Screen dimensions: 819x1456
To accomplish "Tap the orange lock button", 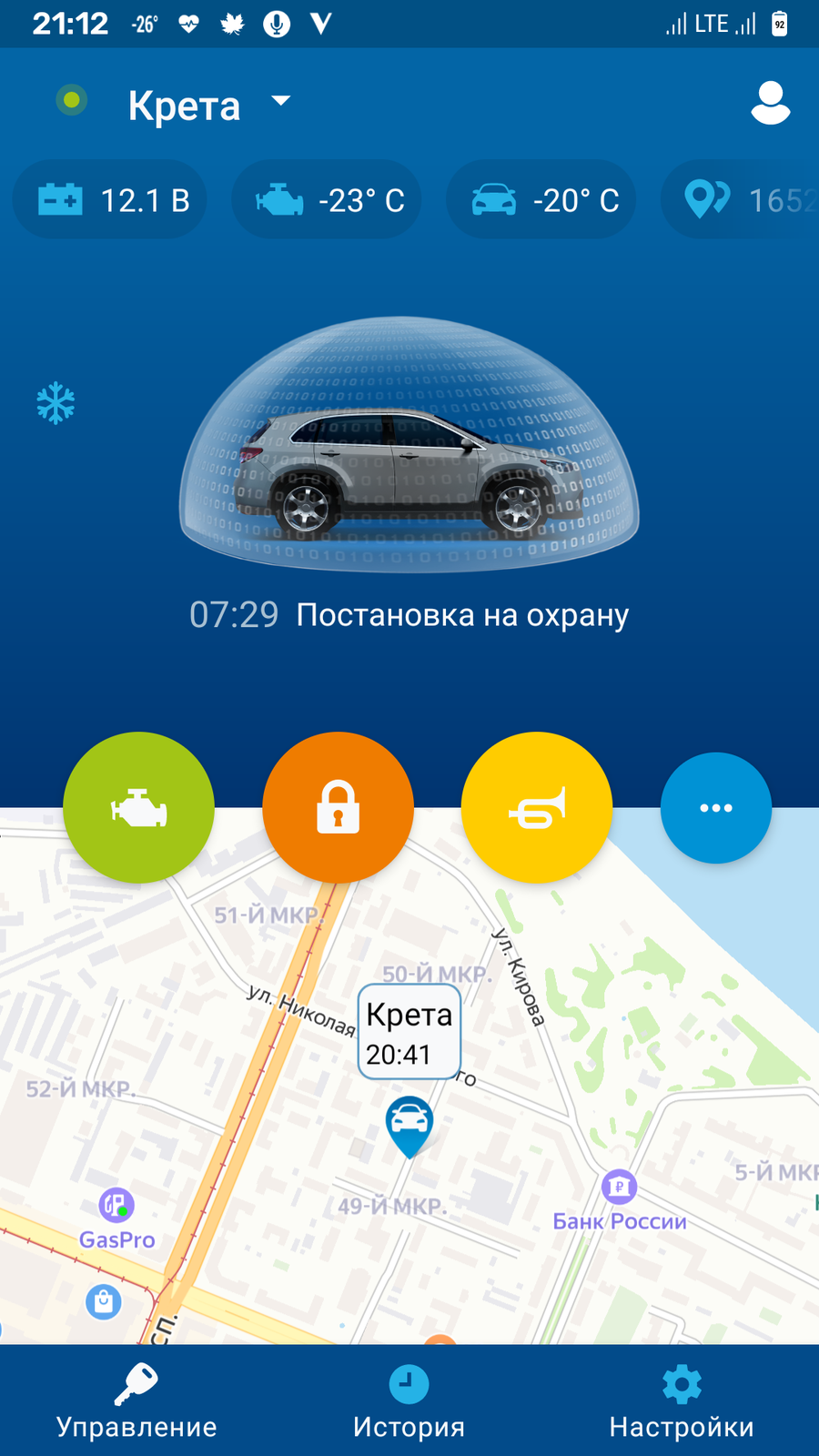I will (338, 807).
